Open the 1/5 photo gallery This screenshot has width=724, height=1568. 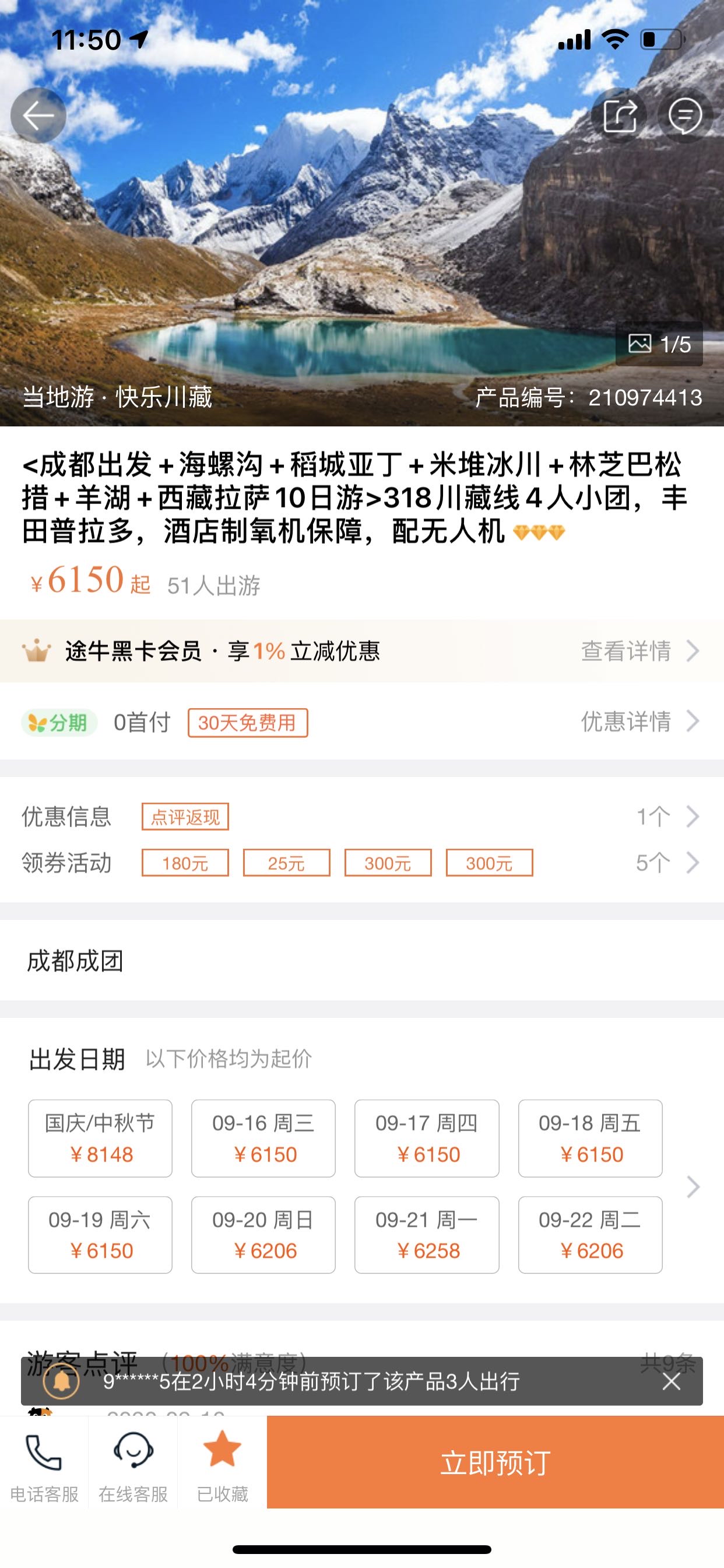(659, 344)
